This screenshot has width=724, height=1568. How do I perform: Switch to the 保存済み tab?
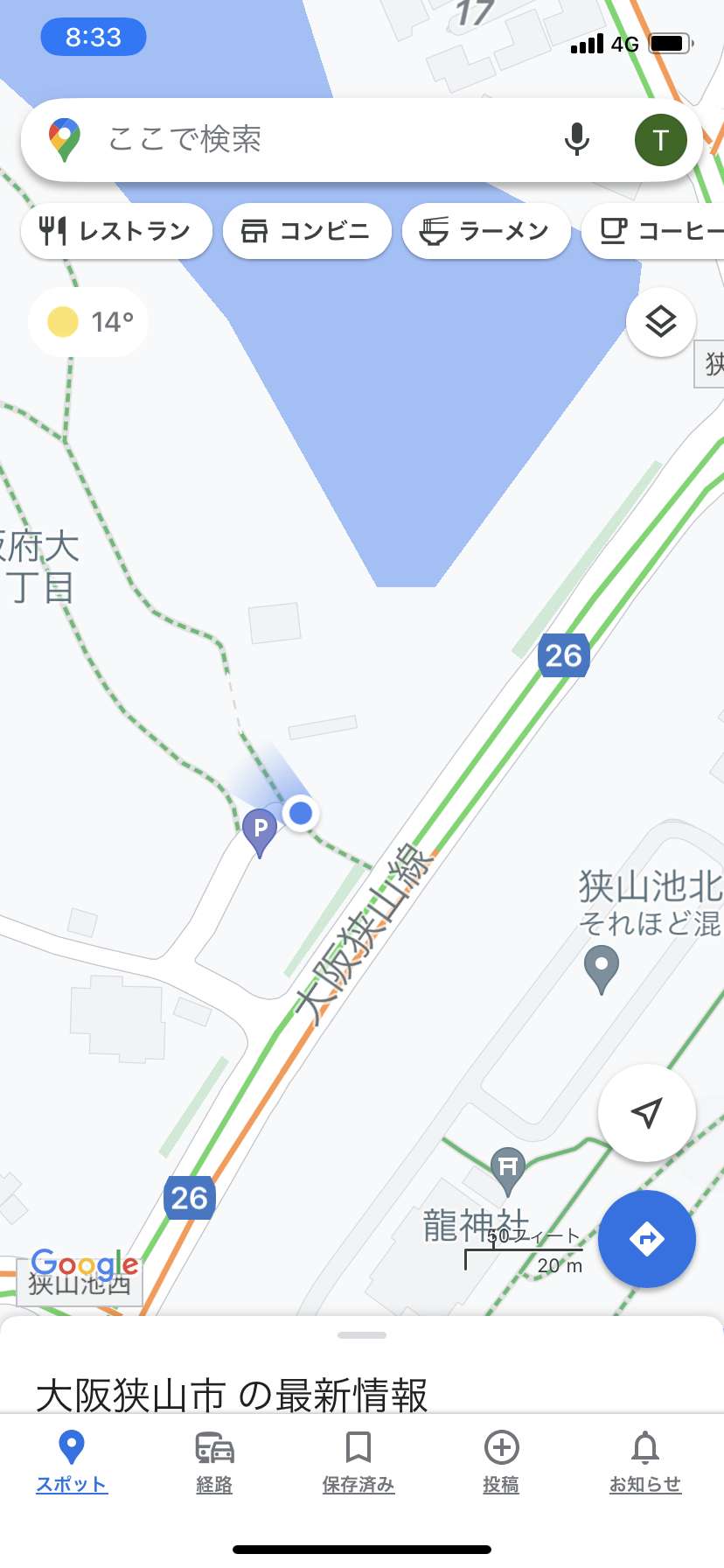coord(359,1461)
